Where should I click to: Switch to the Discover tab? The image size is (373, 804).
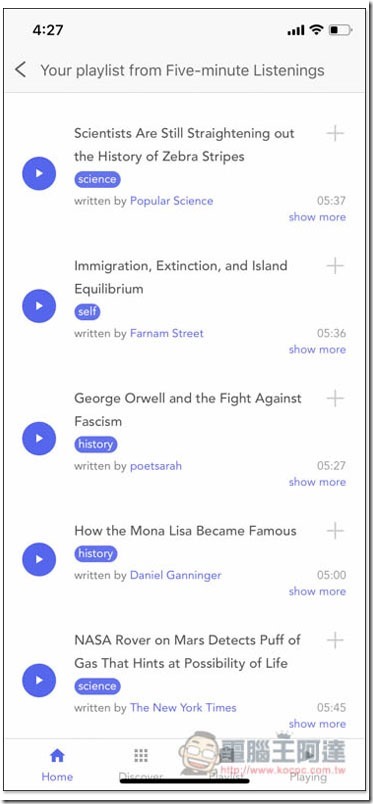point(141,764)
